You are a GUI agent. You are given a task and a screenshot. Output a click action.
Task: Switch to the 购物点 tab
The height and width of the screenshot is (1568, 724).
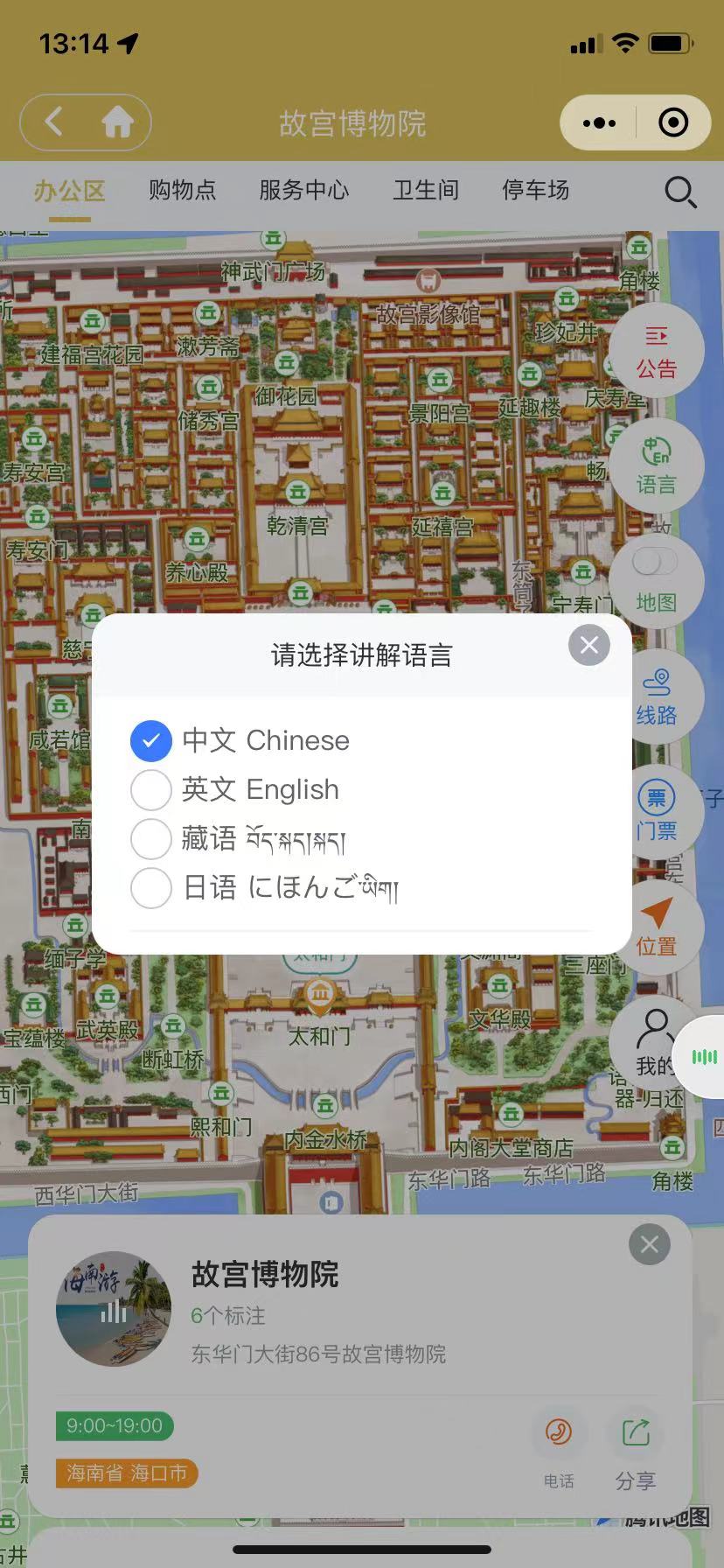(x=182, y=190)
